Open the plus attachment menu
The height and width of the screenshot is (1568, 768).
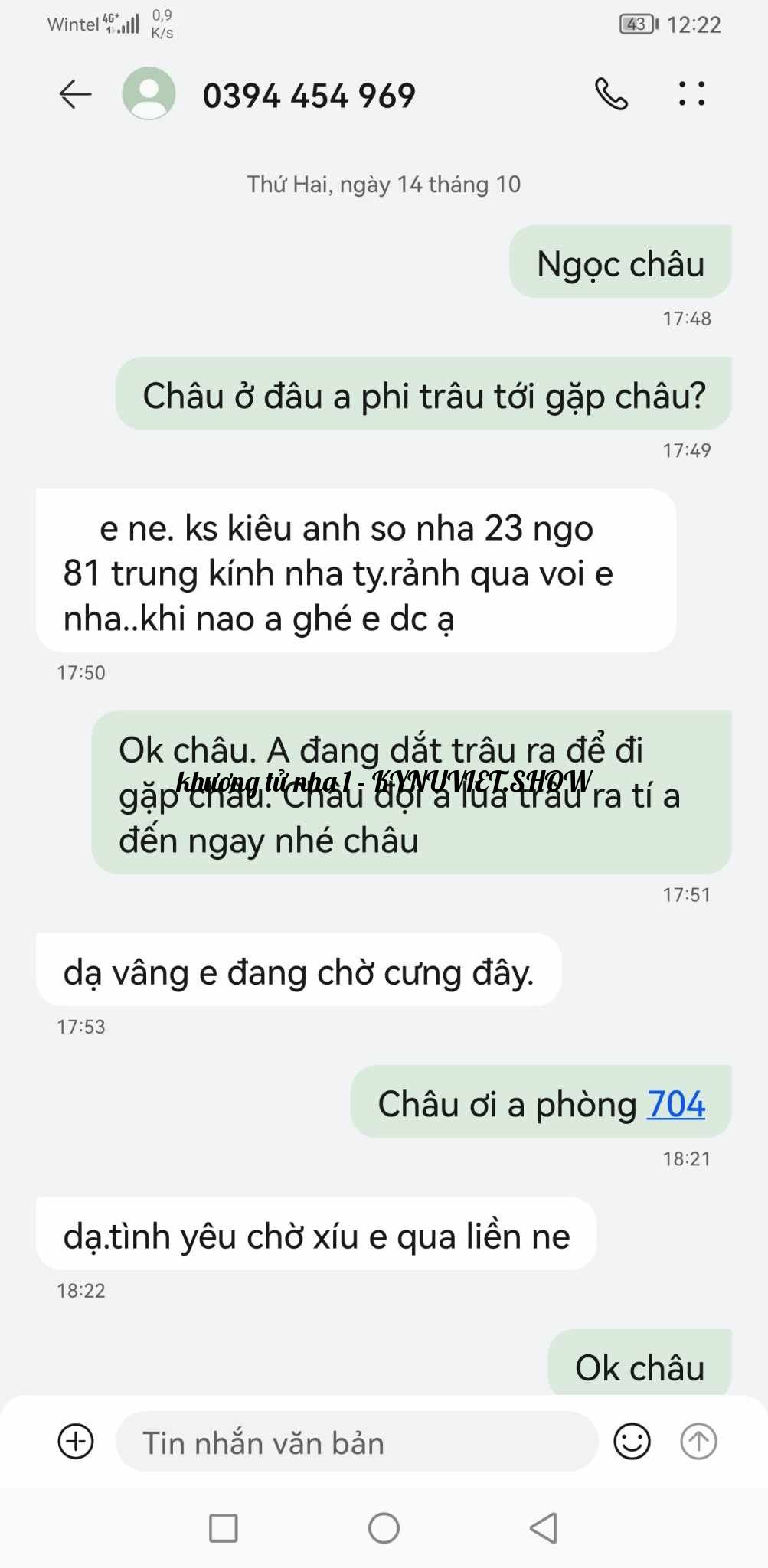point(76,1442)
